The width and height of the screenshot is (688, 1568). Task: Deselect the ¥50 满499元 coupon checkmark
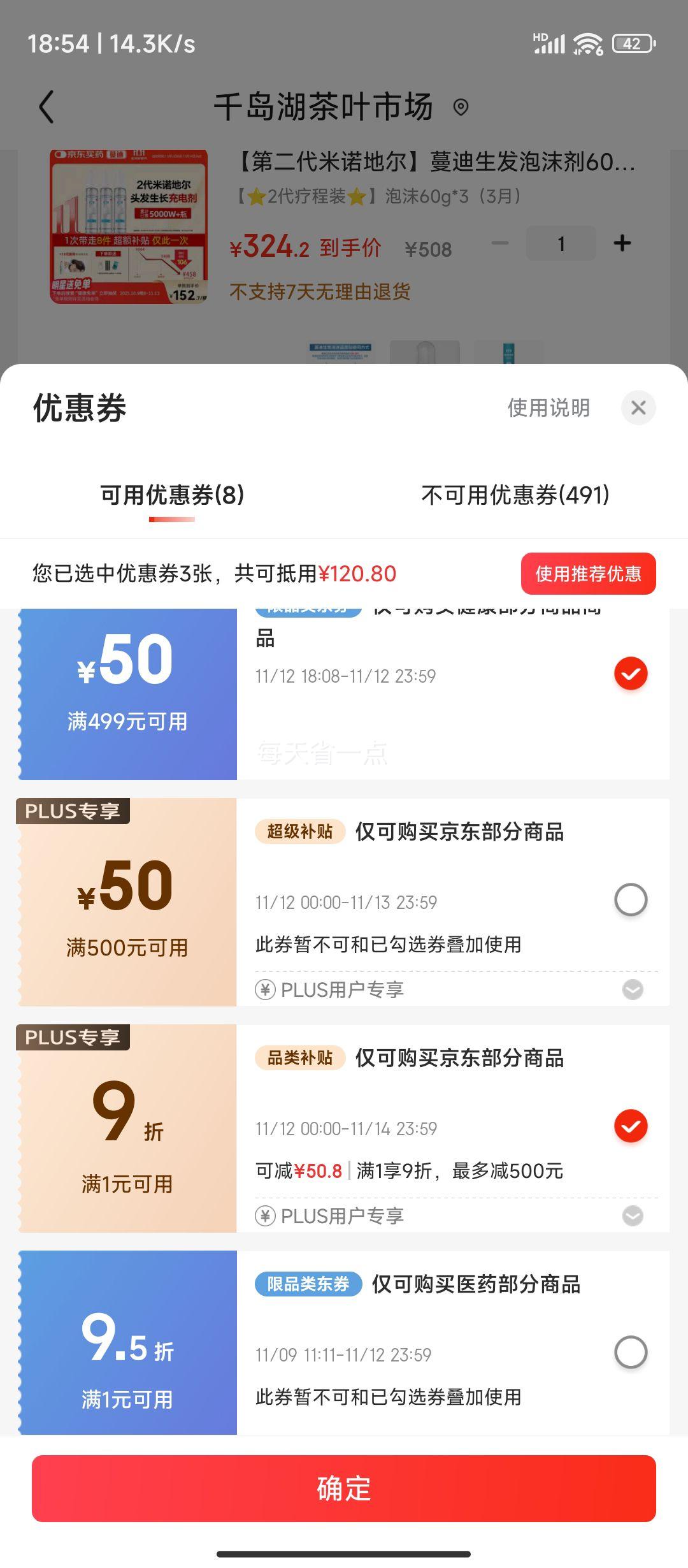click(630, 673)
